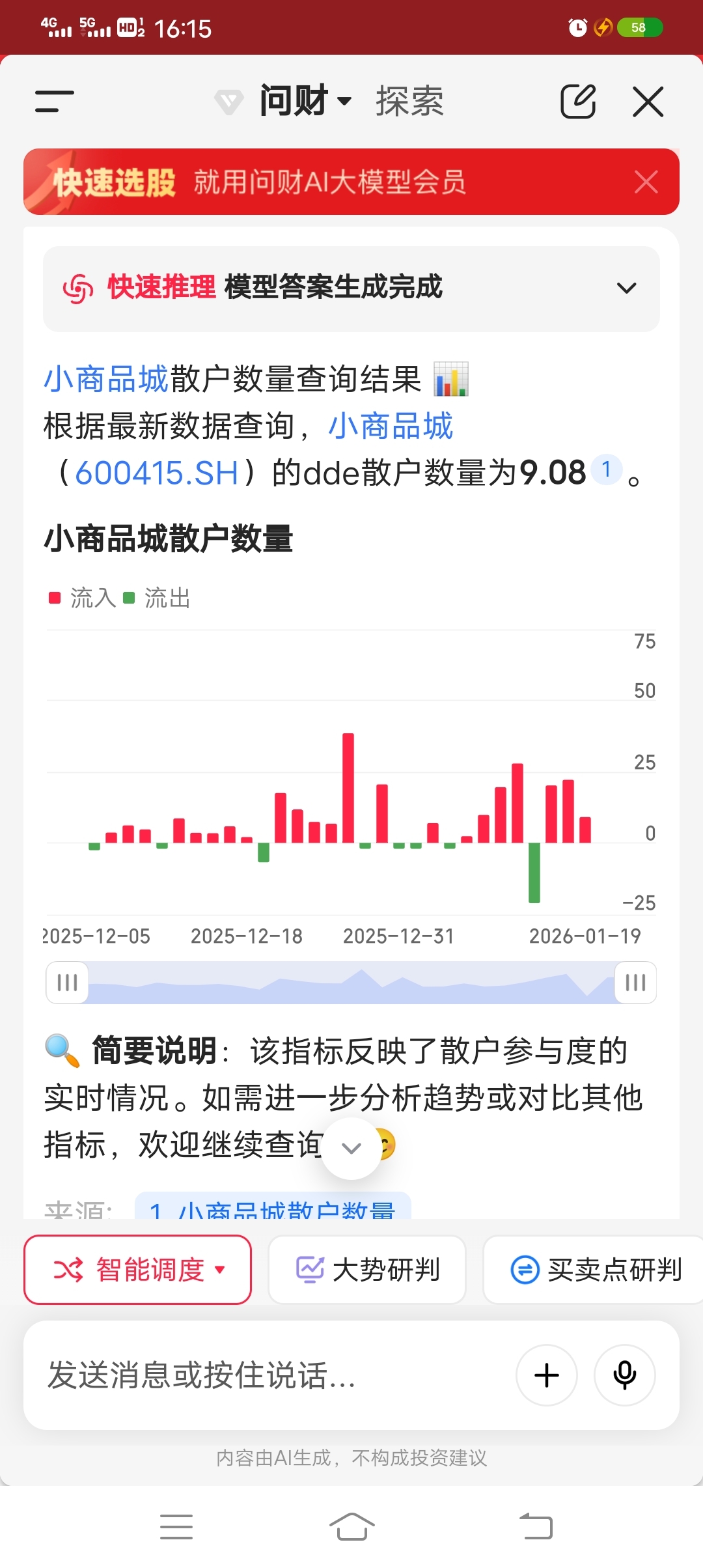Open the 问财 model dropdown
Viewport: 703px width, 1568px height.
pyautogui.click(x=305, y=101)
